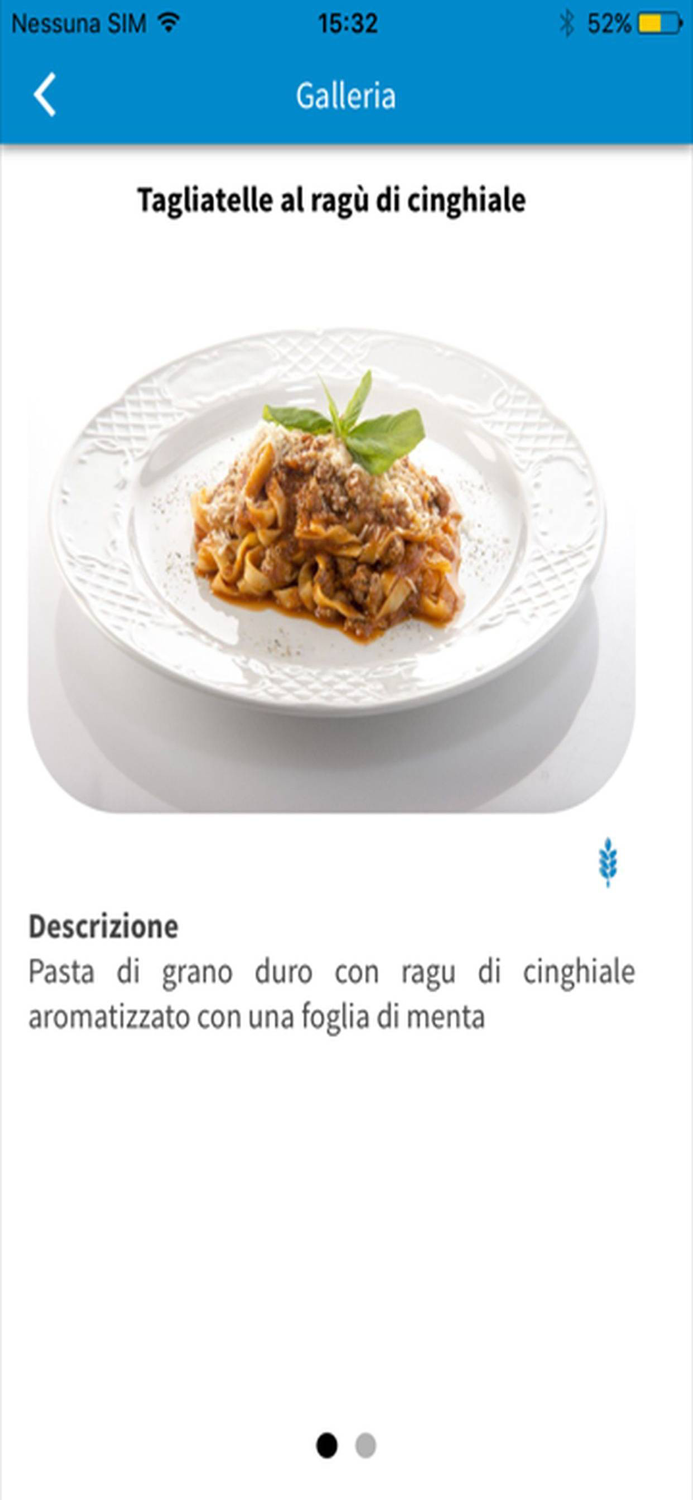Viewport: 693px width, 1500px height.
Task: Tap the wheat allergen icon
Action: tap(608, 862)
